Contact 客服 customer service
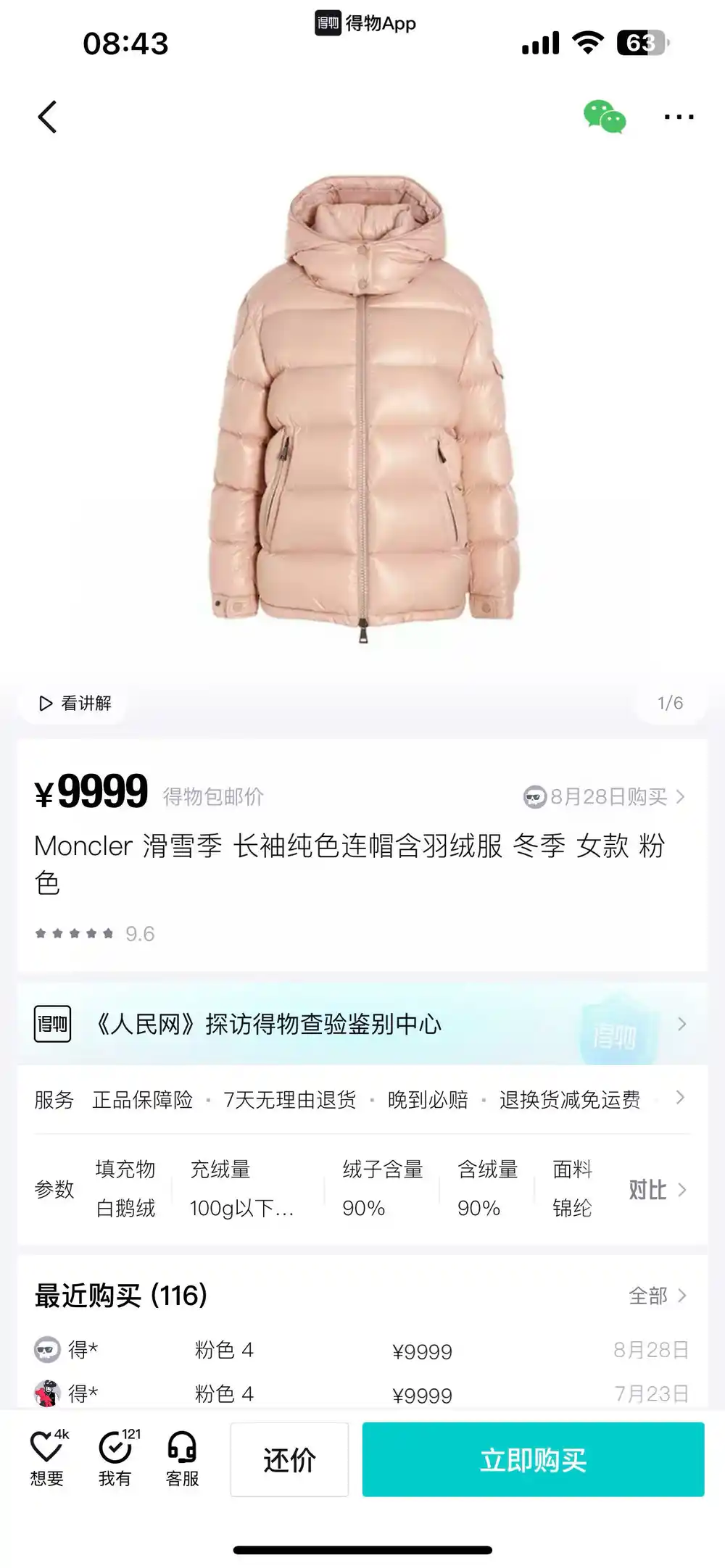Viewport: 725px width, 1568px height. tap(182, 1458)
